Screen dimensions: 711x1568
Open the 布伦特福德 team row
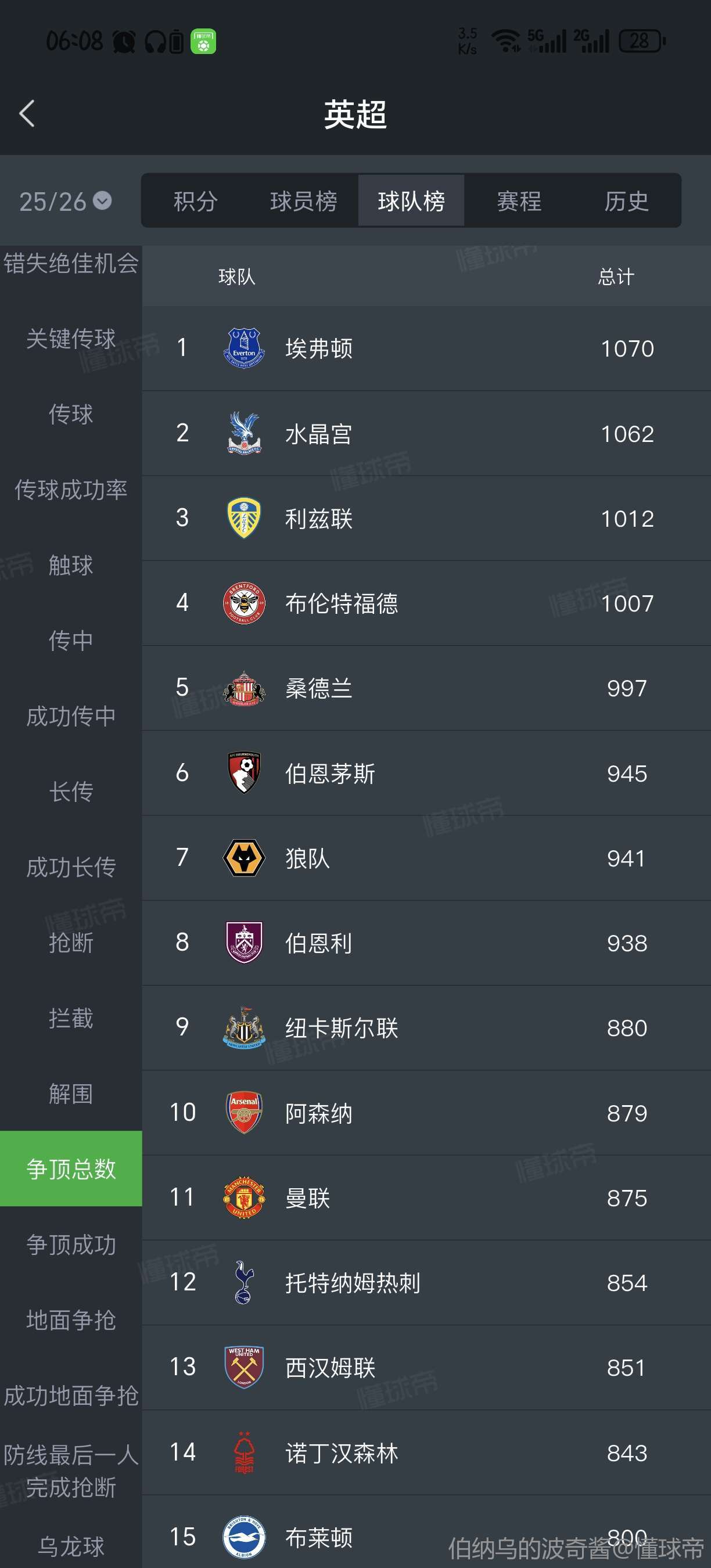[x=426, y=603]
